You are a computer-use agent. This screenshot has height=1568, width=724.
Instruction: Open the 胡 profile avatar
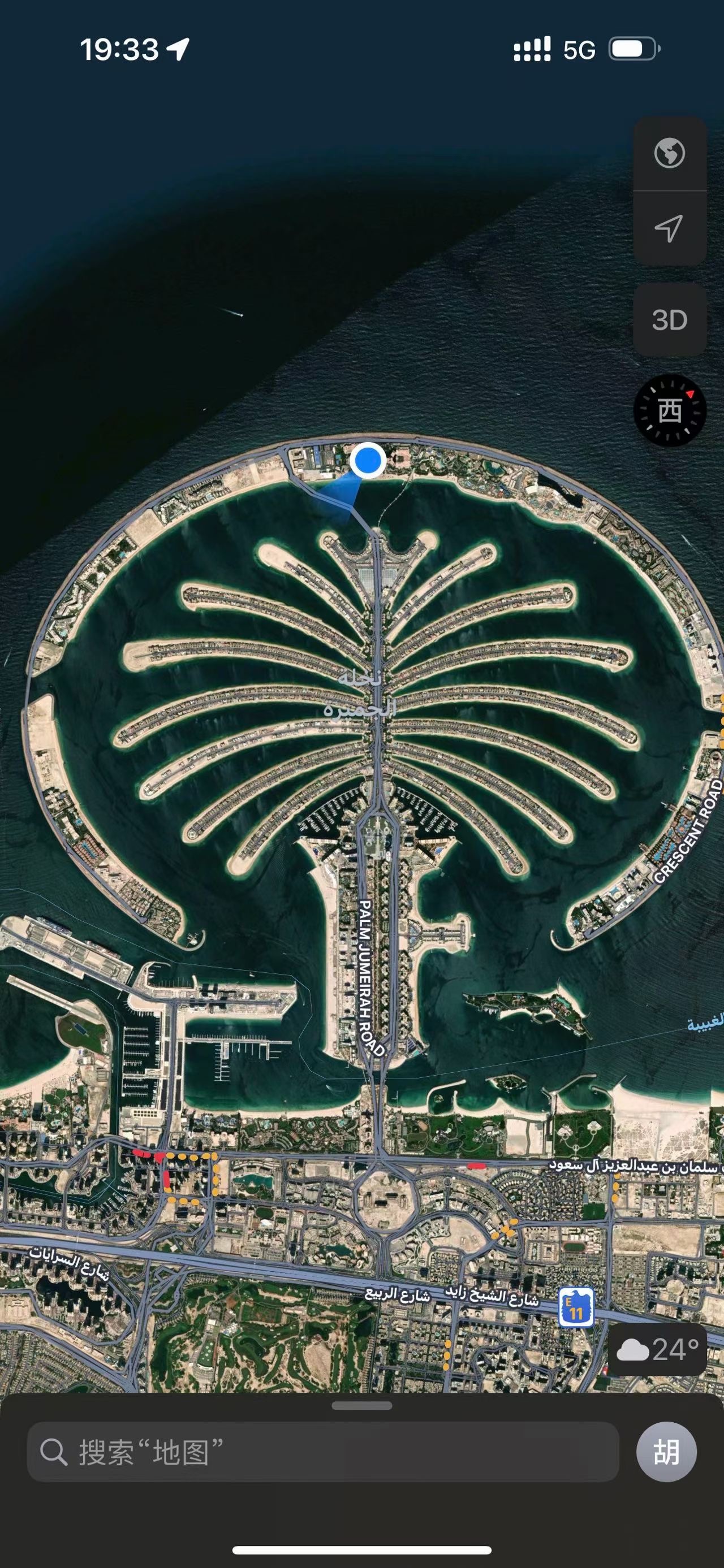666,1452
